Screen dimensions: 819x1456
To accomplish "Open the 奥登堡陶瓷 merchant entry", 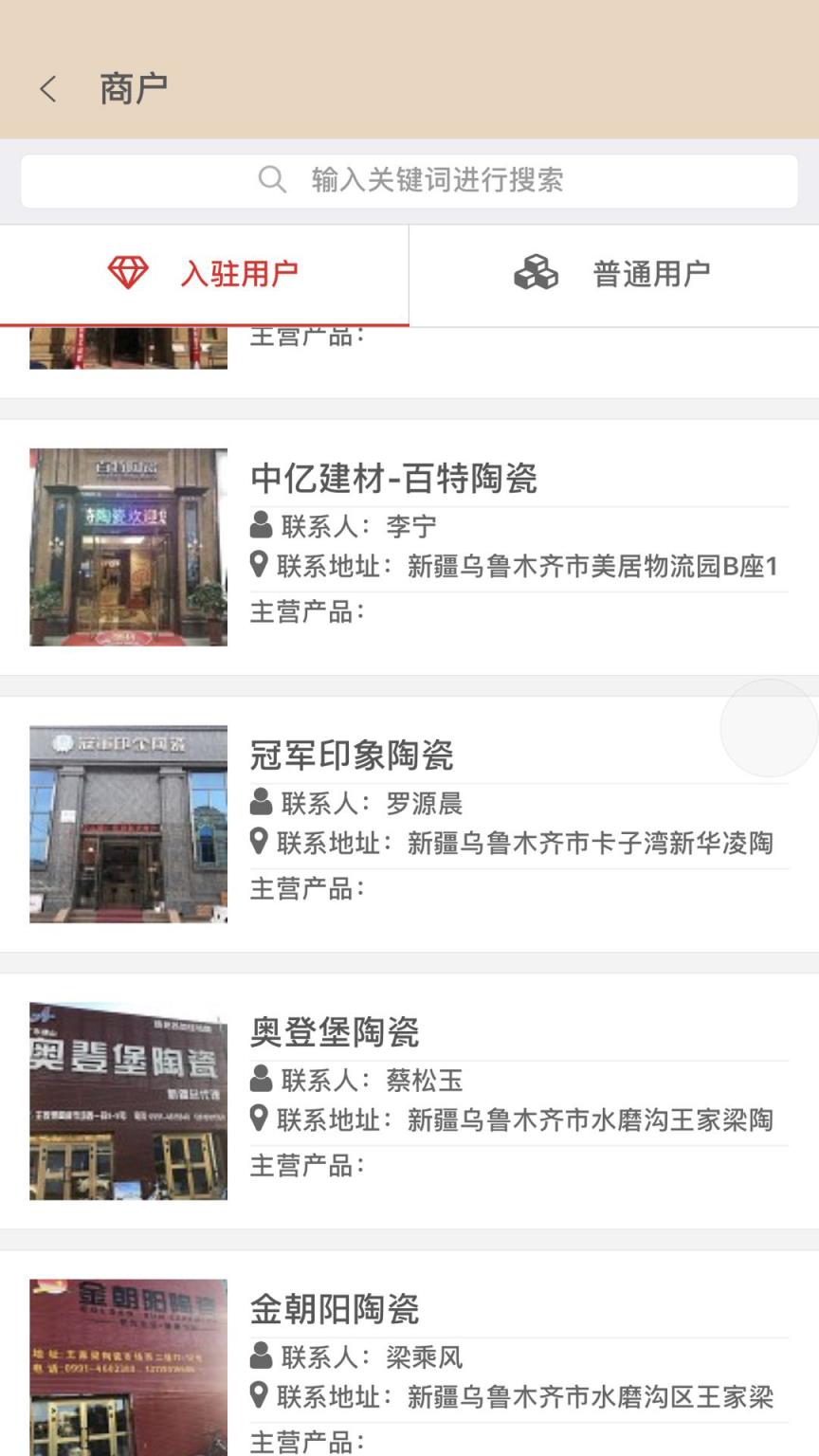I will pyautogui.click(x=337, y=1033).
